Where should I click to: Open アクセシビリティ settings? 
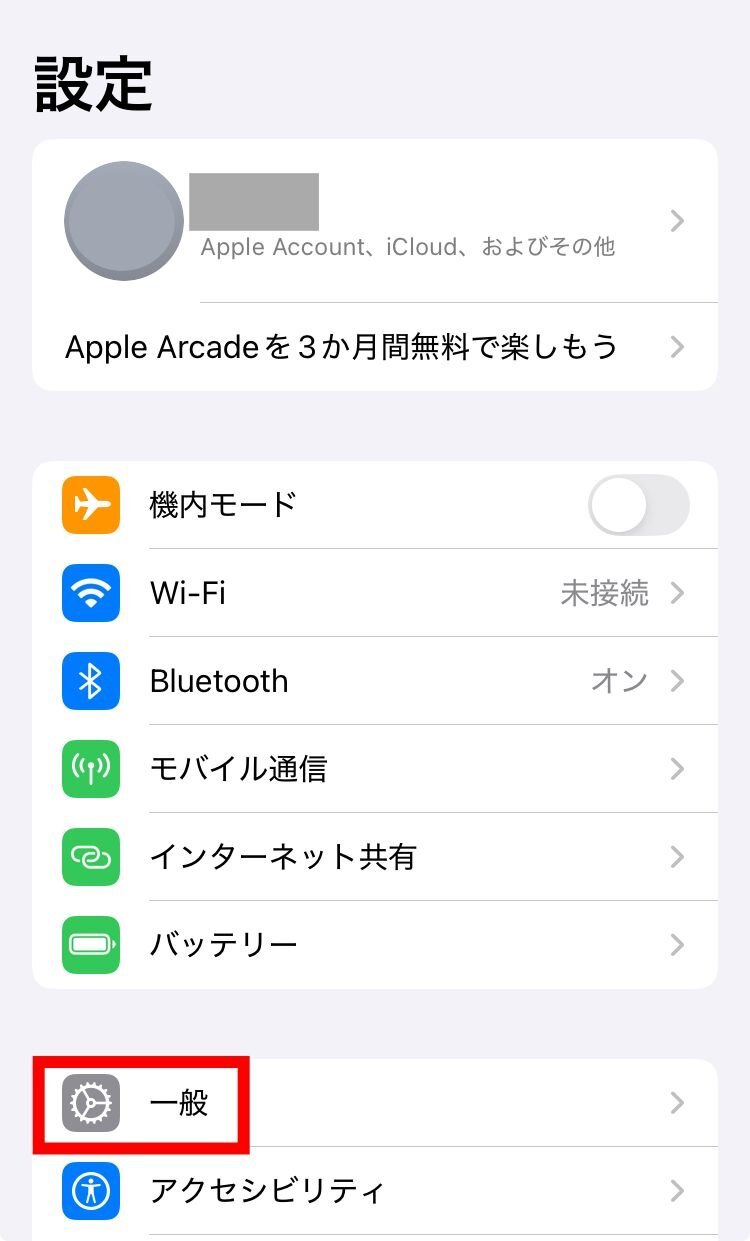pos(375,1190)
